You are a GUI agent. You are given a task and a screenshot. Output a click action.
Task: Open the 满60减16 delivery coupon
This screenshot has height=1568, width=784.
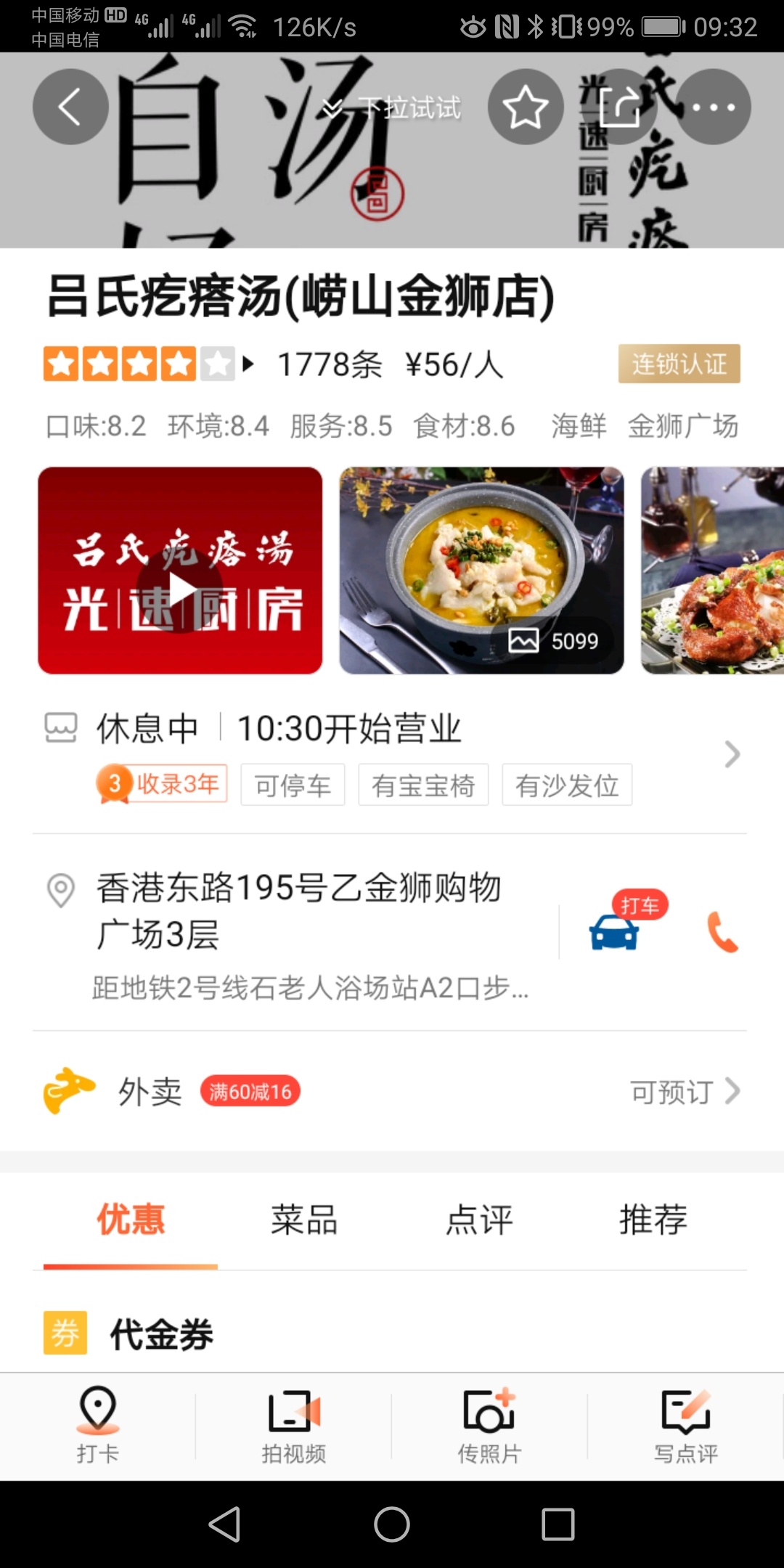[x=250, y=1090]
